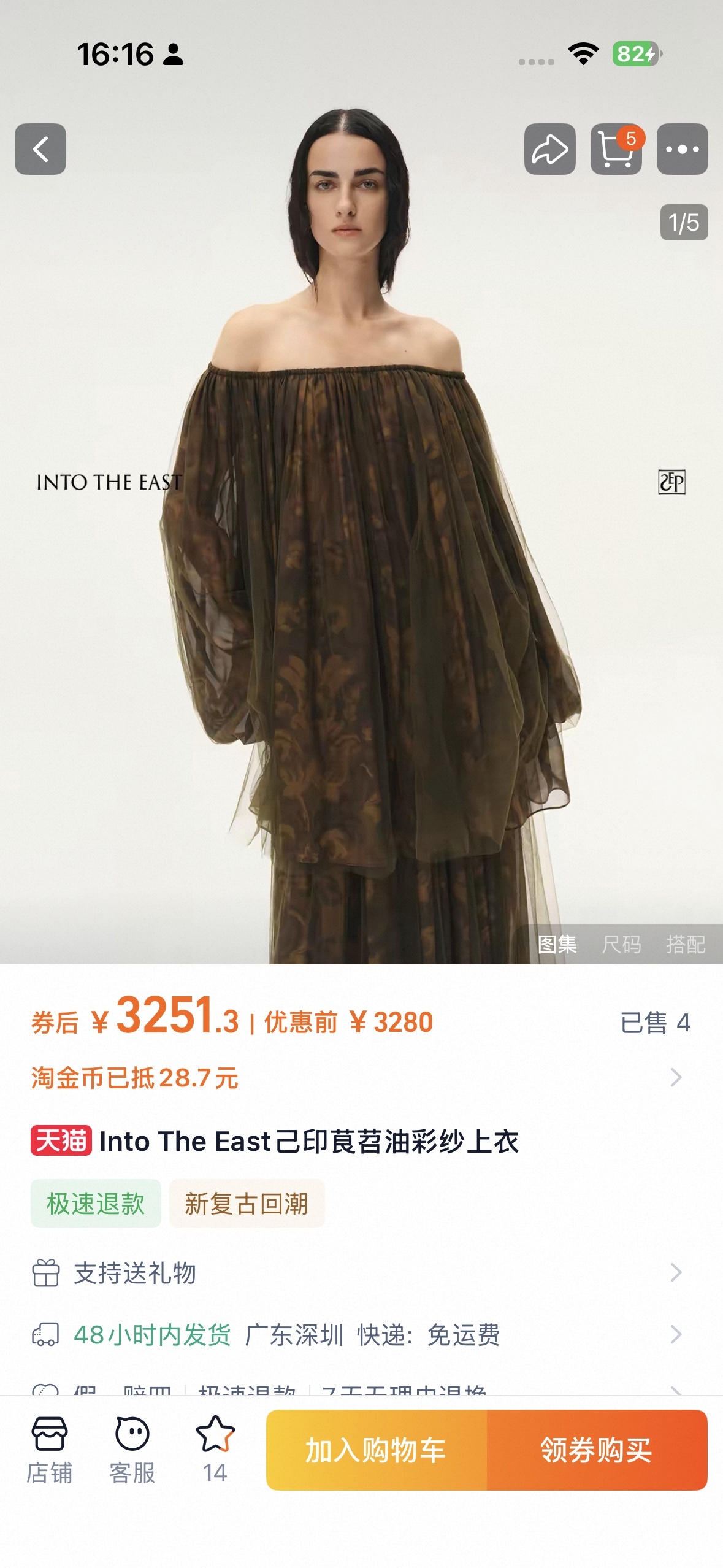The image size is (723, 1568).
Task: Visit the 店铺 store page
Action: pyautogui.click(x=49, y=1449)
